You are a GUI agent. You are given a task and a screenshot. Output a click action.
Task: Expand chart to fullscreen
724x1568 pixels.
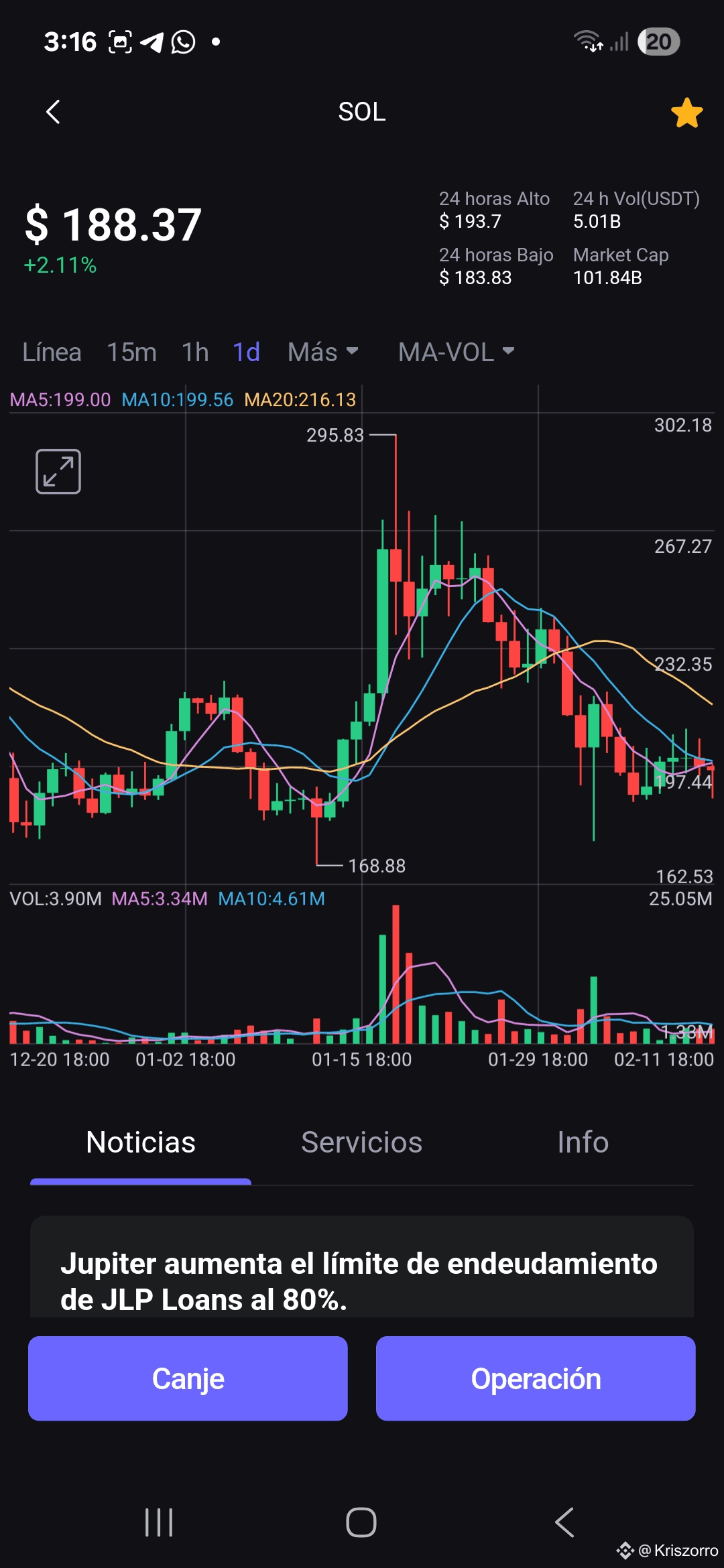pos(58,472)
